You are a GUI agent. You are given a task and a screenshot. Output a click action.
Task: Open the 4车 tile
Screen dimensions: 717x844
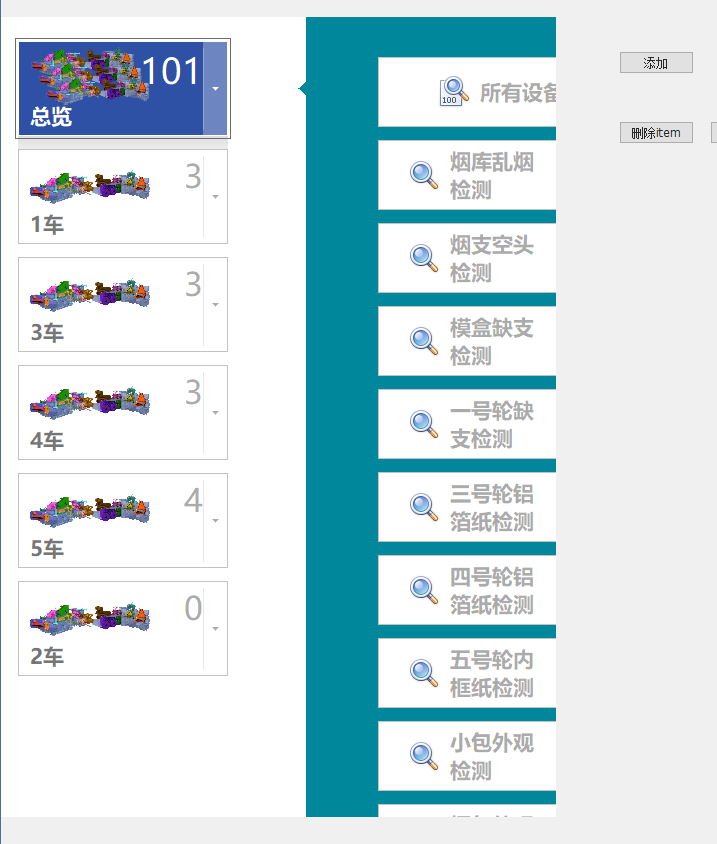pos(110,413)
